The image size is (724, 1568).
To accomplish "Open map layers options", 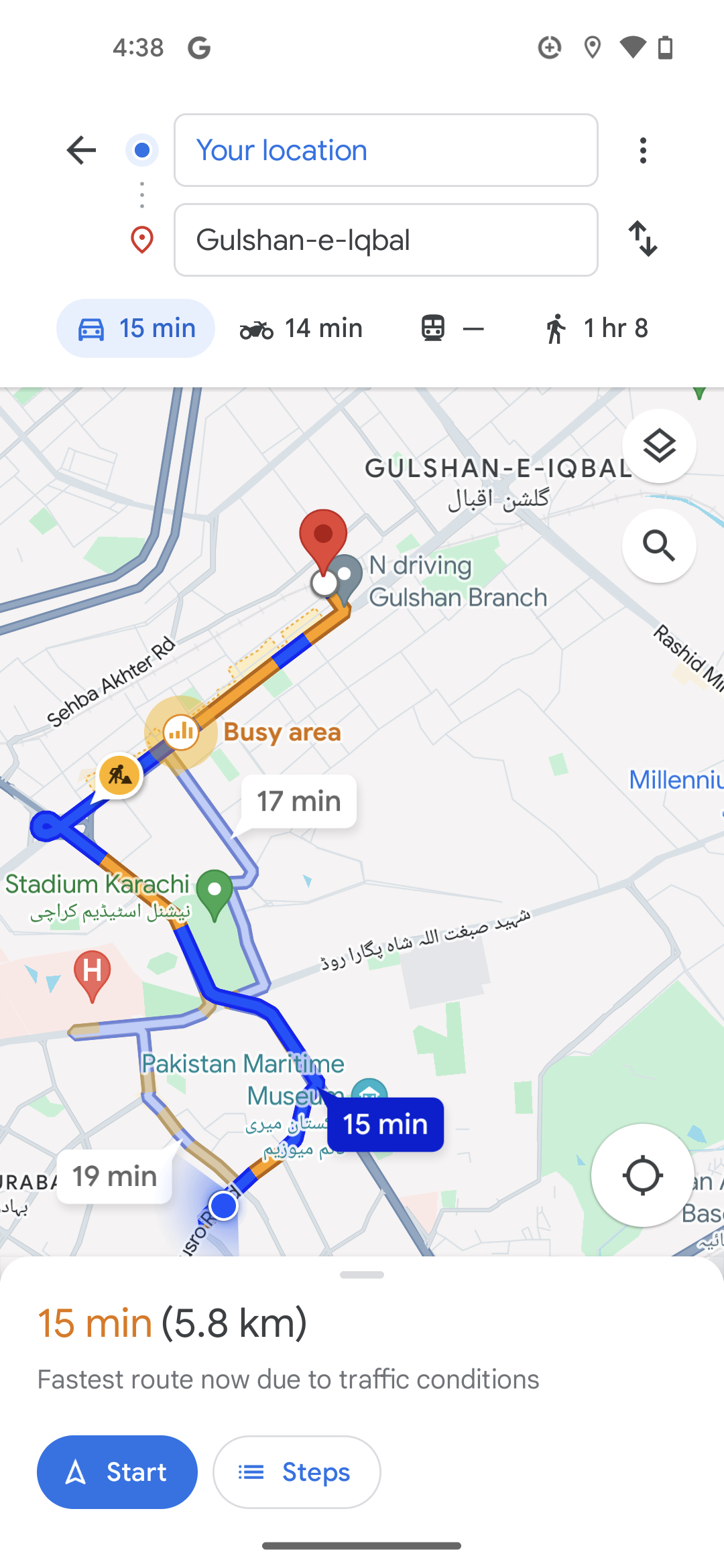I will tap(659, 446).
